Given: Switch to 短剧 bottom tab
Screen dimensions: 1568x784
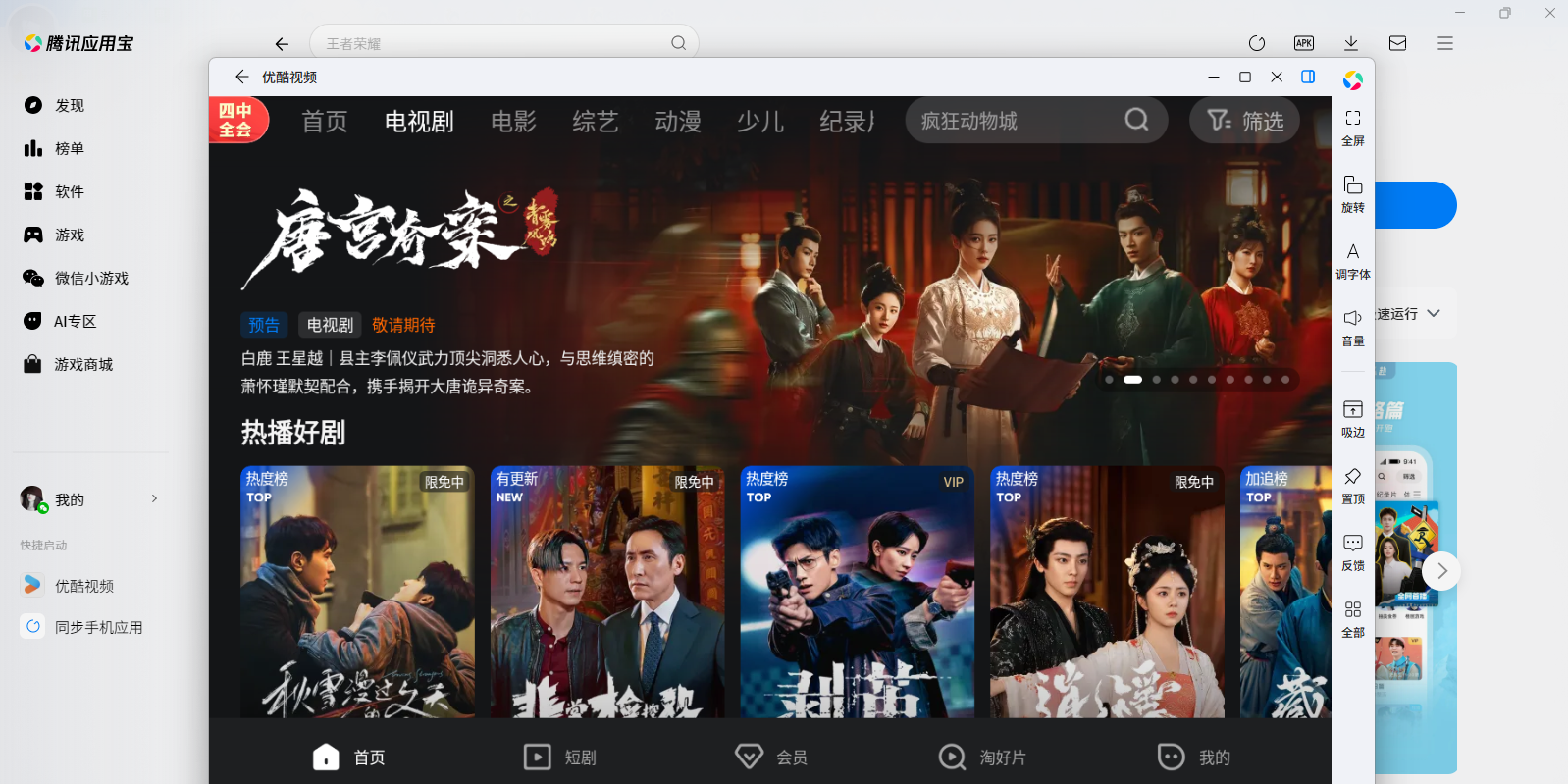Looking at the screenshot, I should click(560, 757).
